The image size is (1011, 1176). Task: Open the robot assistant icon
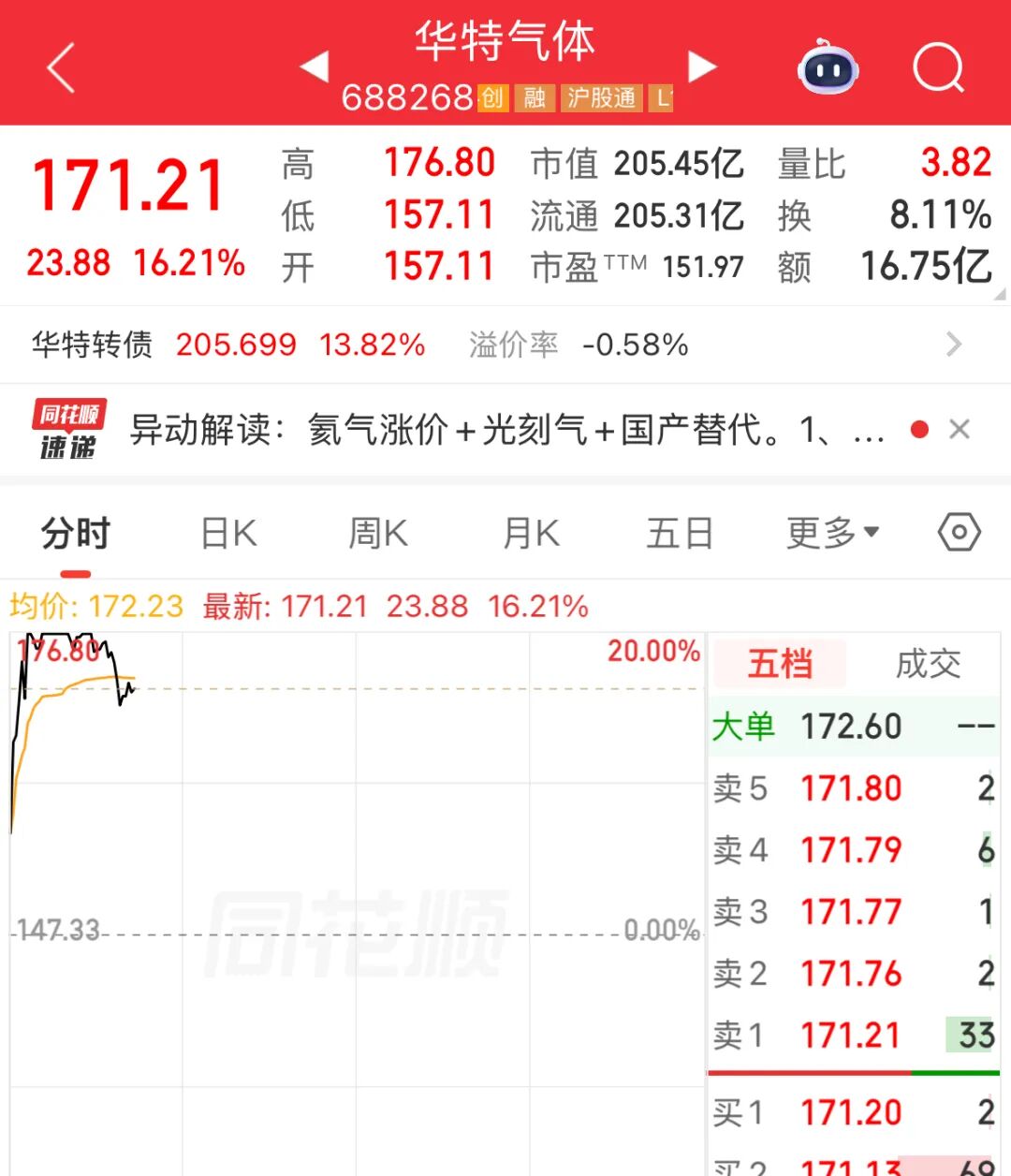828,67
